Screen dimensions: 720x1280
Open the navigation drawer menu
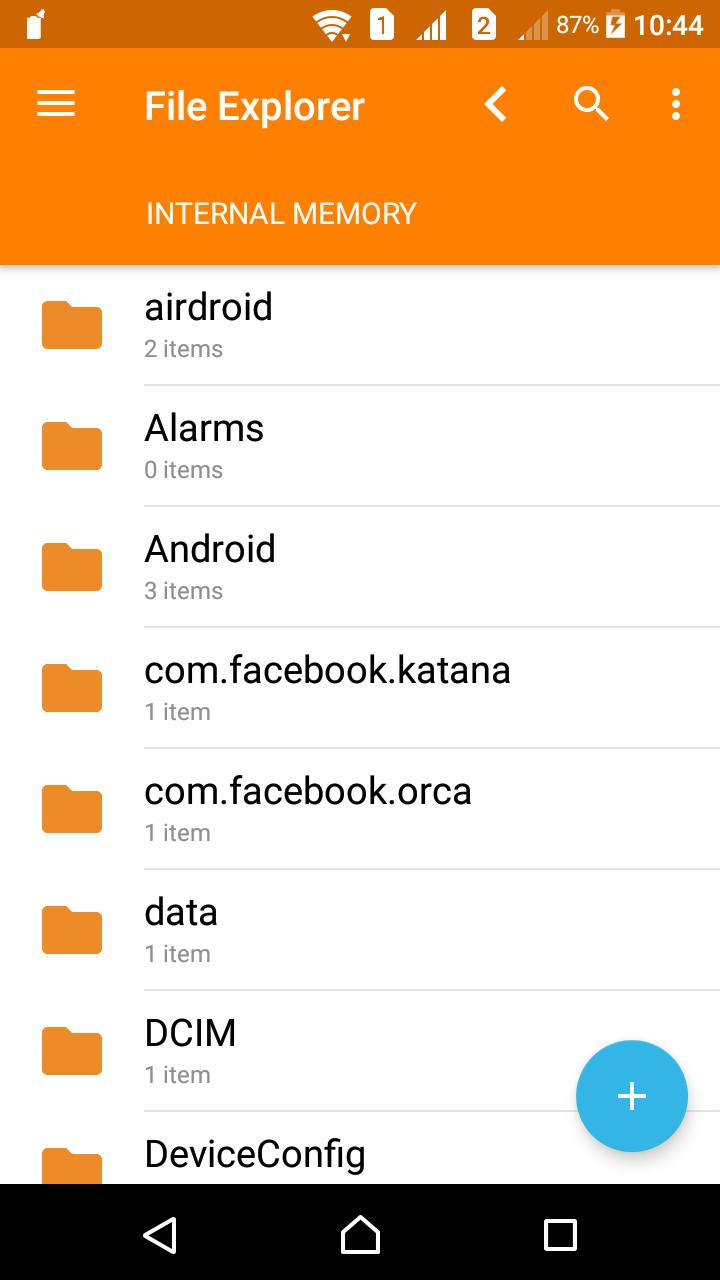55,104
